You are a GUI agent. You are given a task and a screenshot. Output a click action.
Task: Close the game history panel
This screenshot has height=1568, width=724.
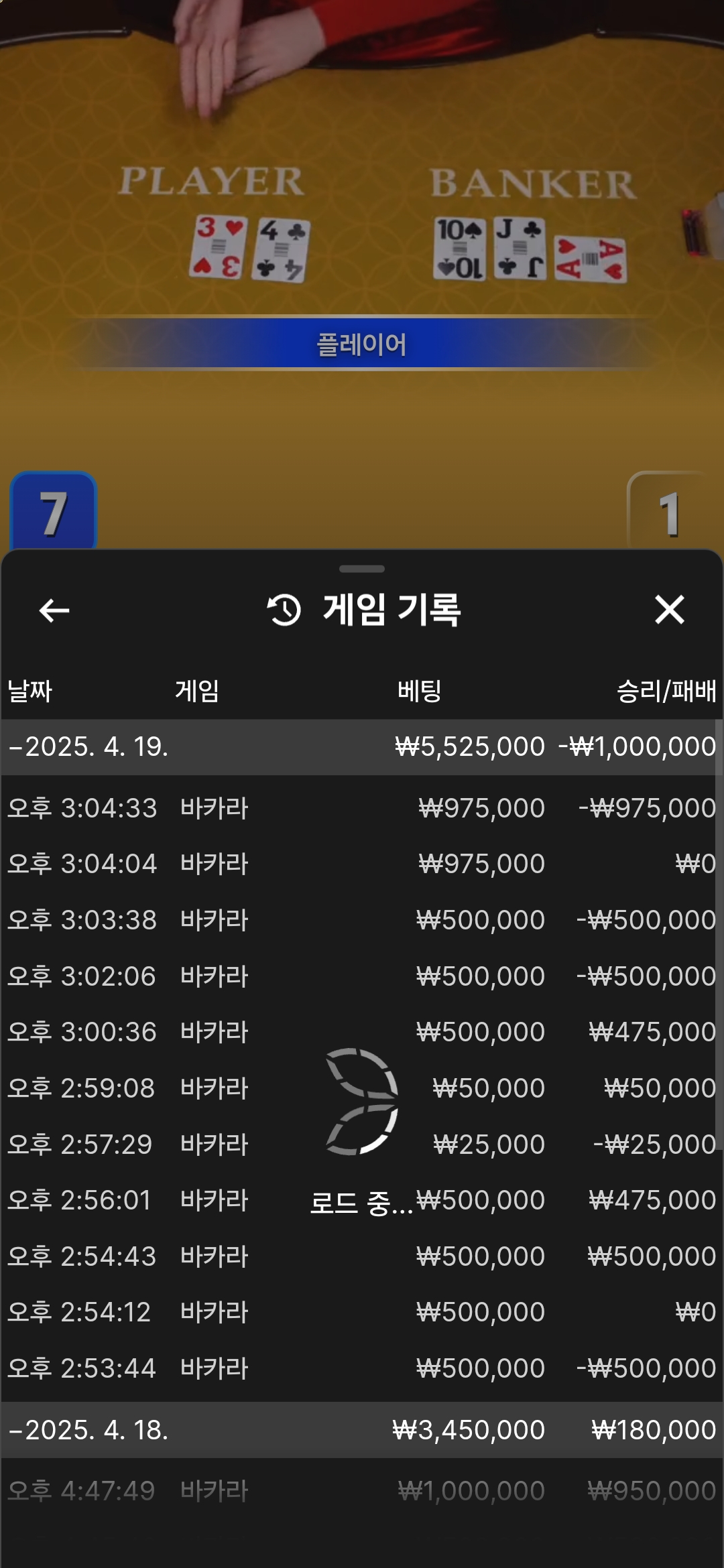click(x=669, y=610)
